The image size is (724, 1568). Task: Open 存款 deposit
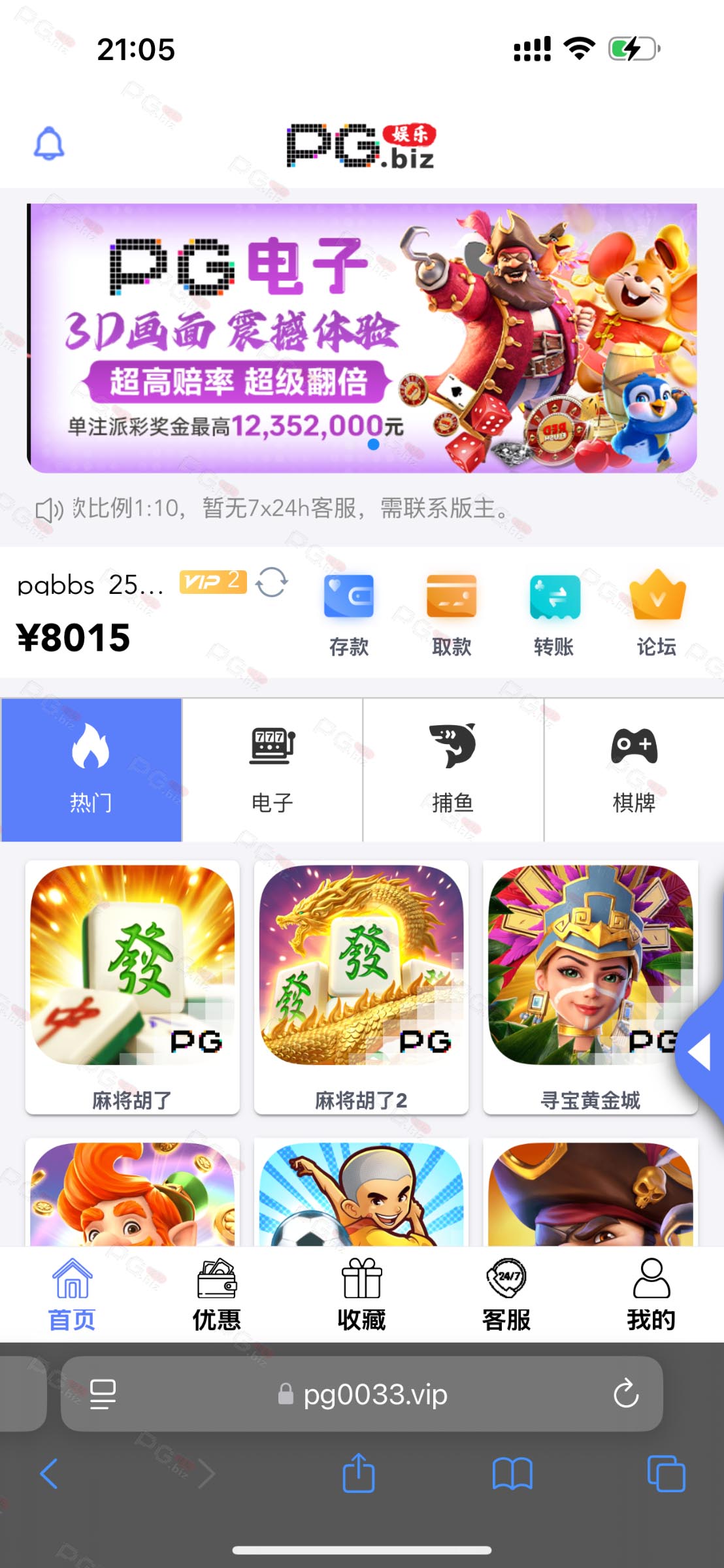point(349,615)
